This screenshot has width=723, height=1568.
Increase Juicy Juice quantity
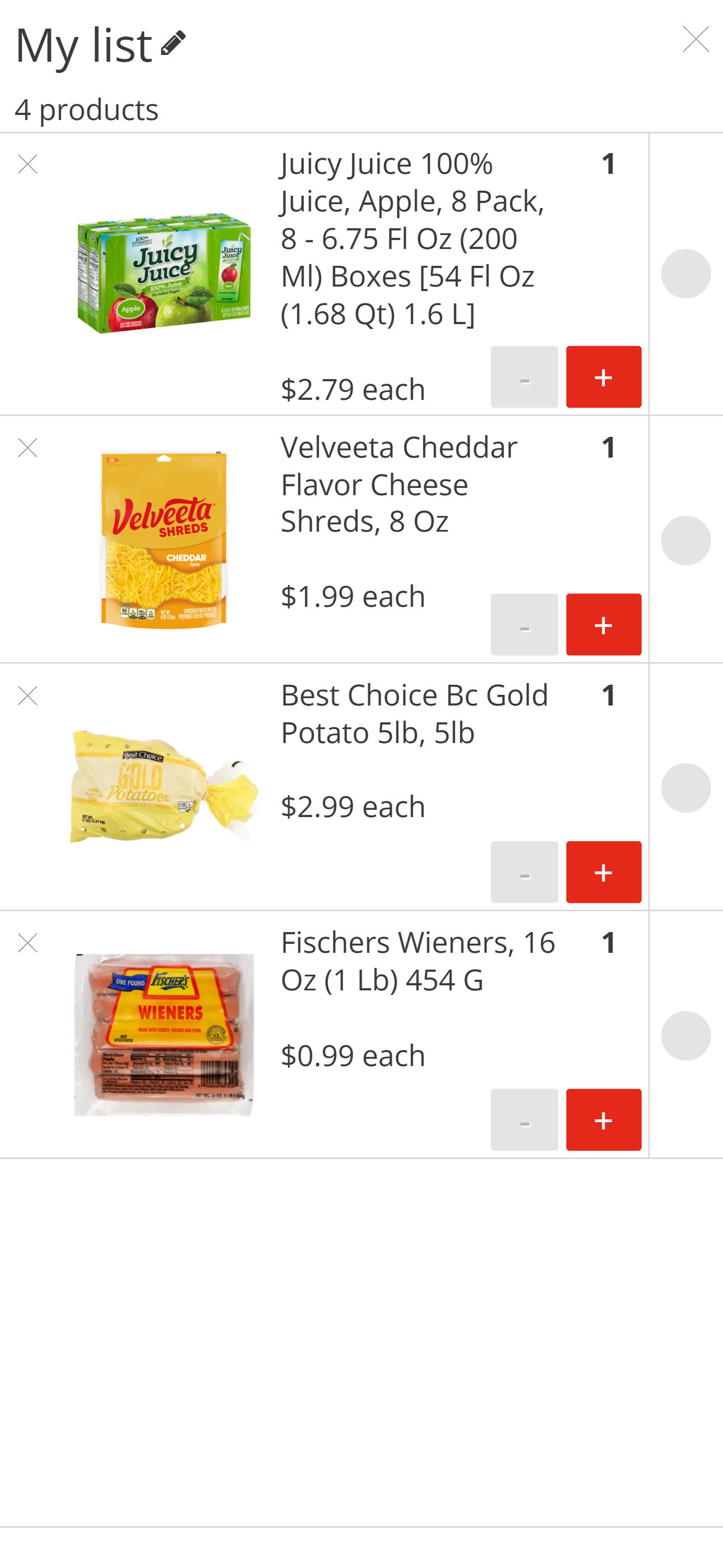pyautogui.click(x=603, y=377)
